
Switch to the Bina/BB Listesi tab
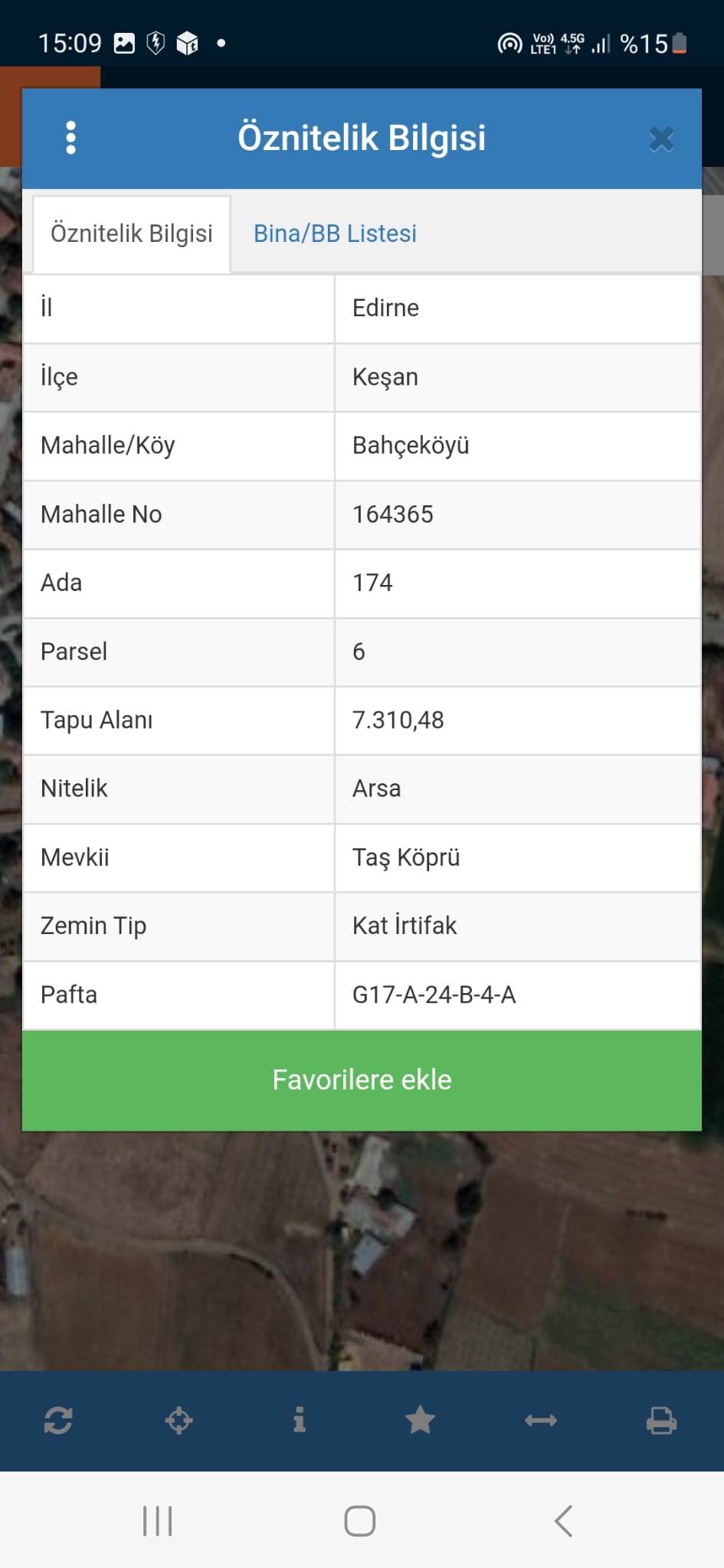pyautogui.click(x=335, y=234)
